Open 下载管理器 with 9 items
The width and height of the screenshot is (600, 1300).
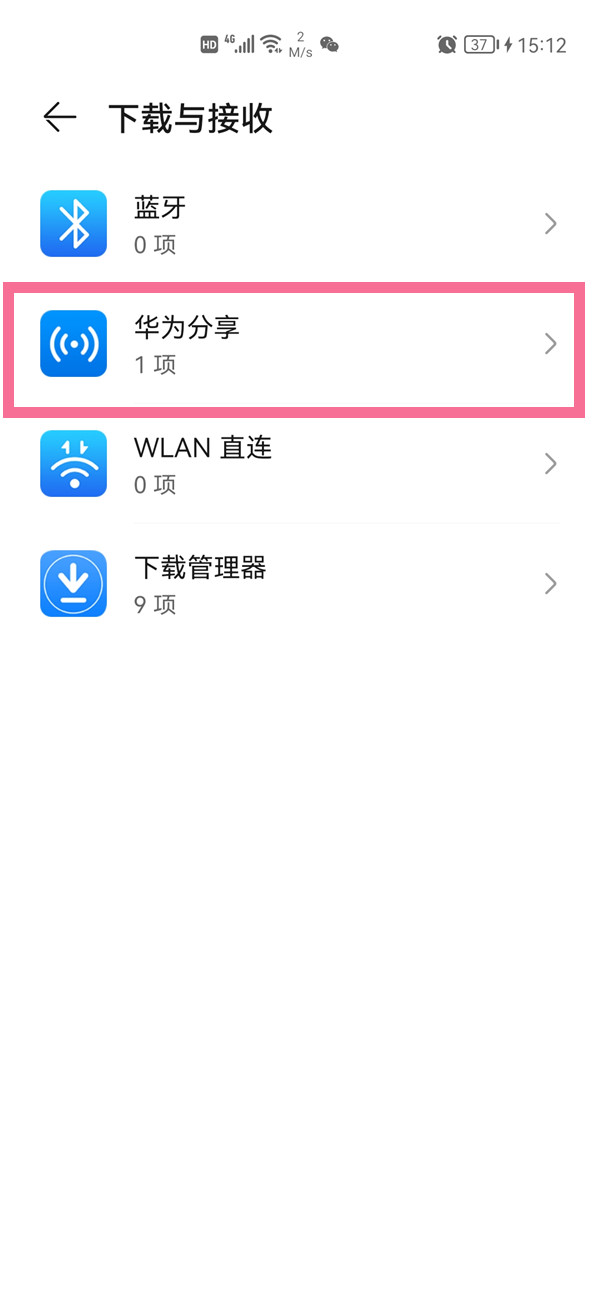tap(300, 584)
